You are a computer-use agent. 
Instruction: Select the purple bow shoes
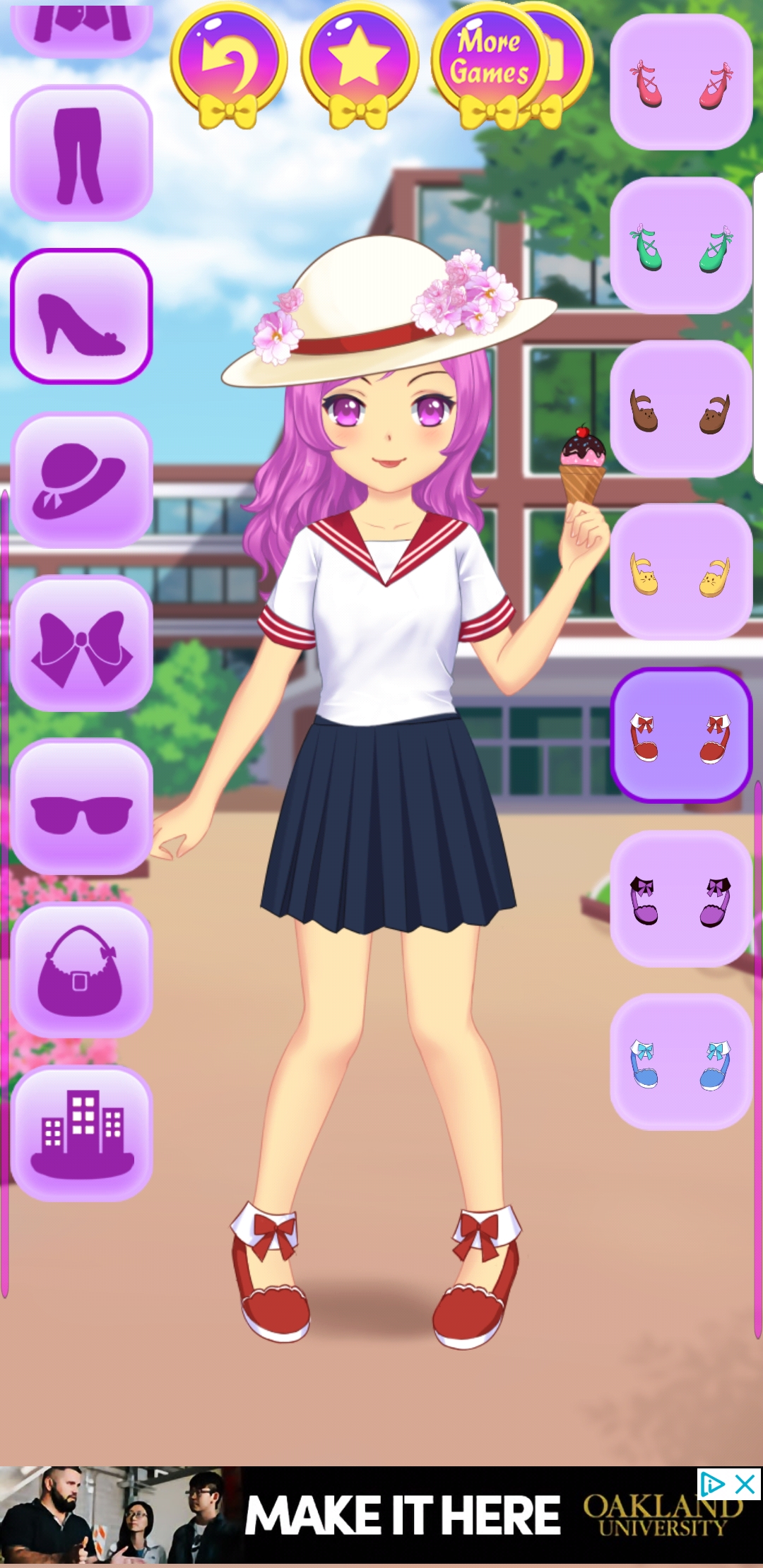681,899
